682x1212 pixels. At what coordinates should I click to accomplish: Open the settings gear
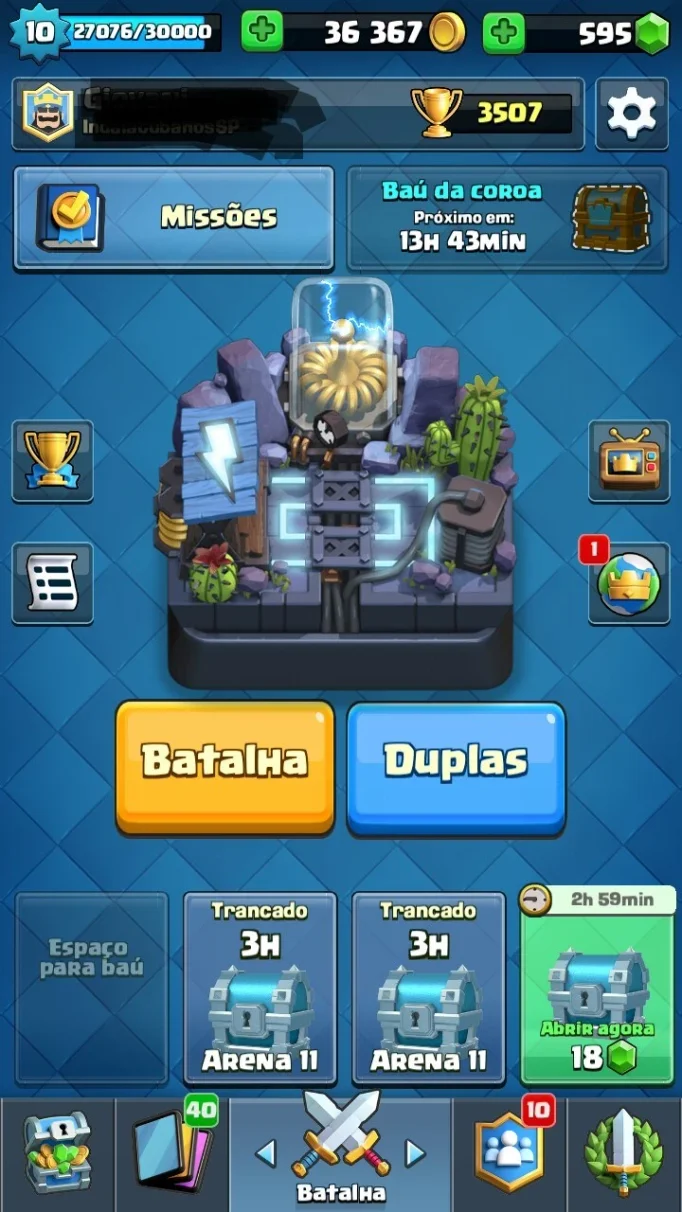631,114
